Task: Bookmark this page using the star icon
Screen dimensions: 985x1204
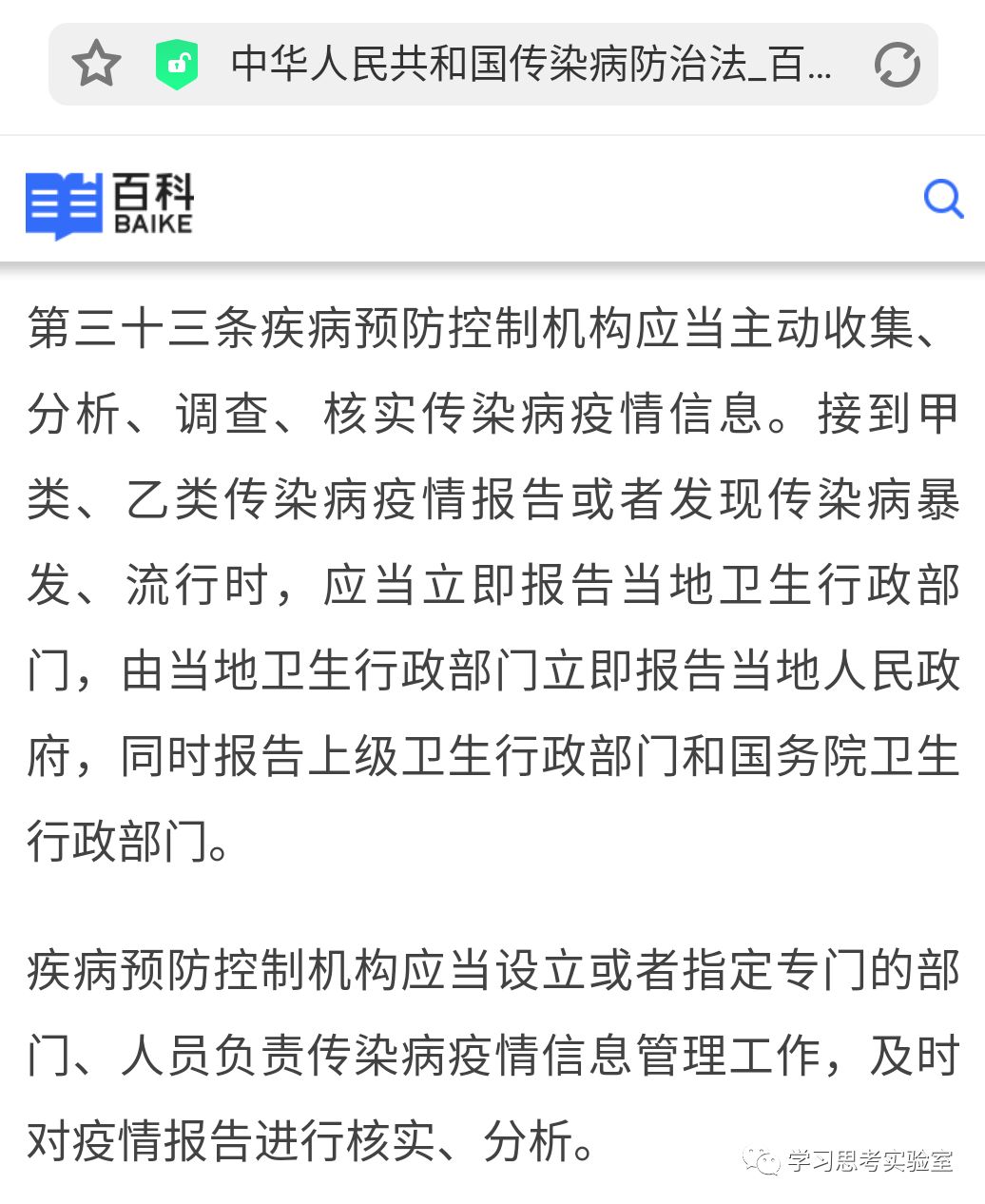Action: click(x=96, y=65)
